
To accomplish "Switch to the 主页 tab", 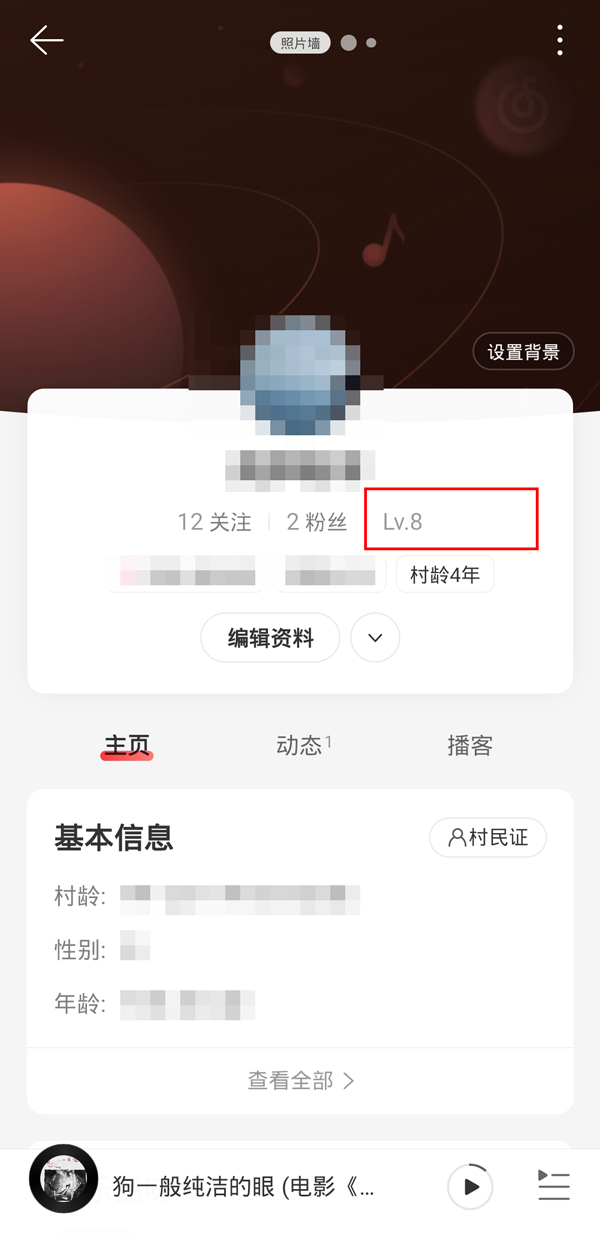I will (127, 745).
